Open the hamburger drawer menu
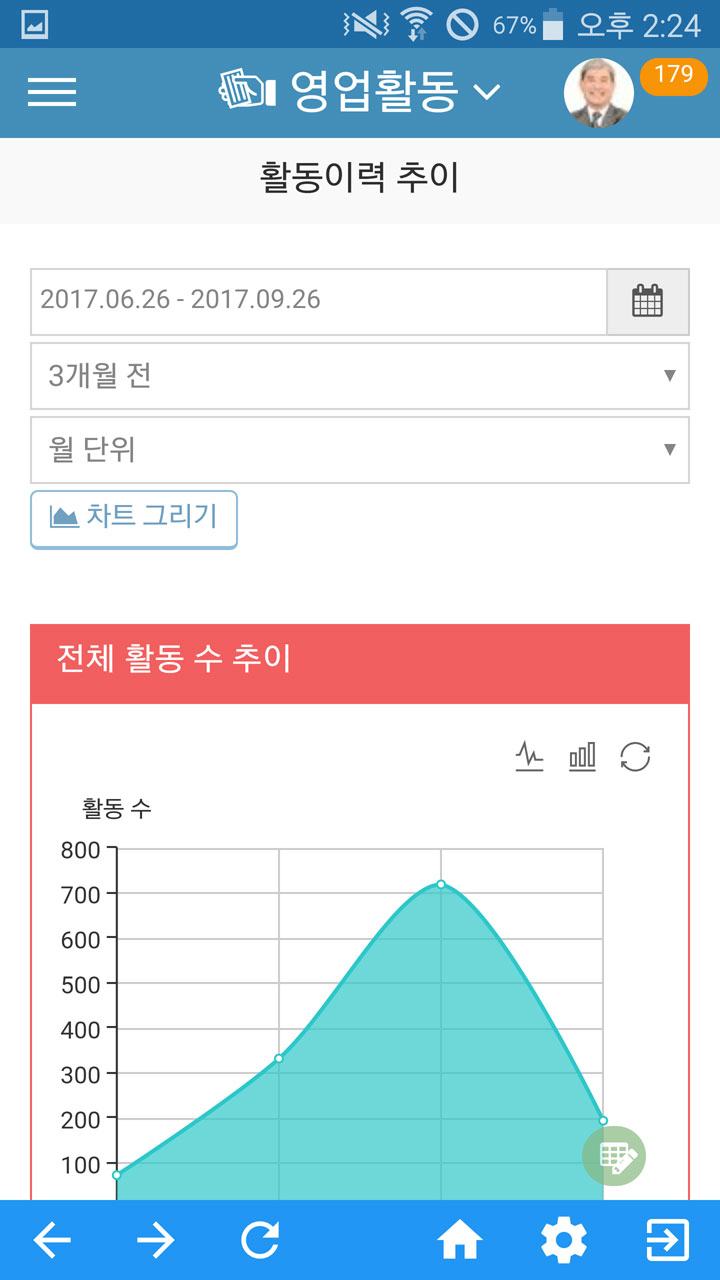Screen dimensions: 720x1280 pos(52,92)
